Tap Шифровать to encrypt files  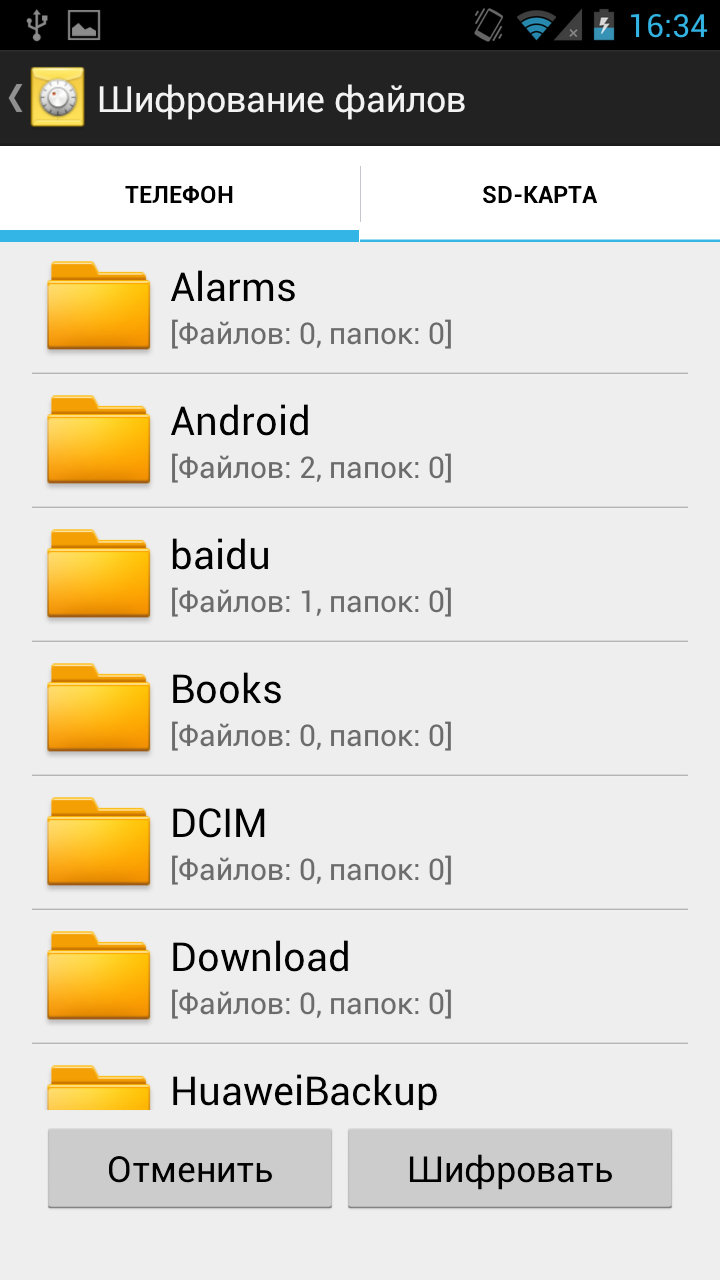(x=510, y=1169)
